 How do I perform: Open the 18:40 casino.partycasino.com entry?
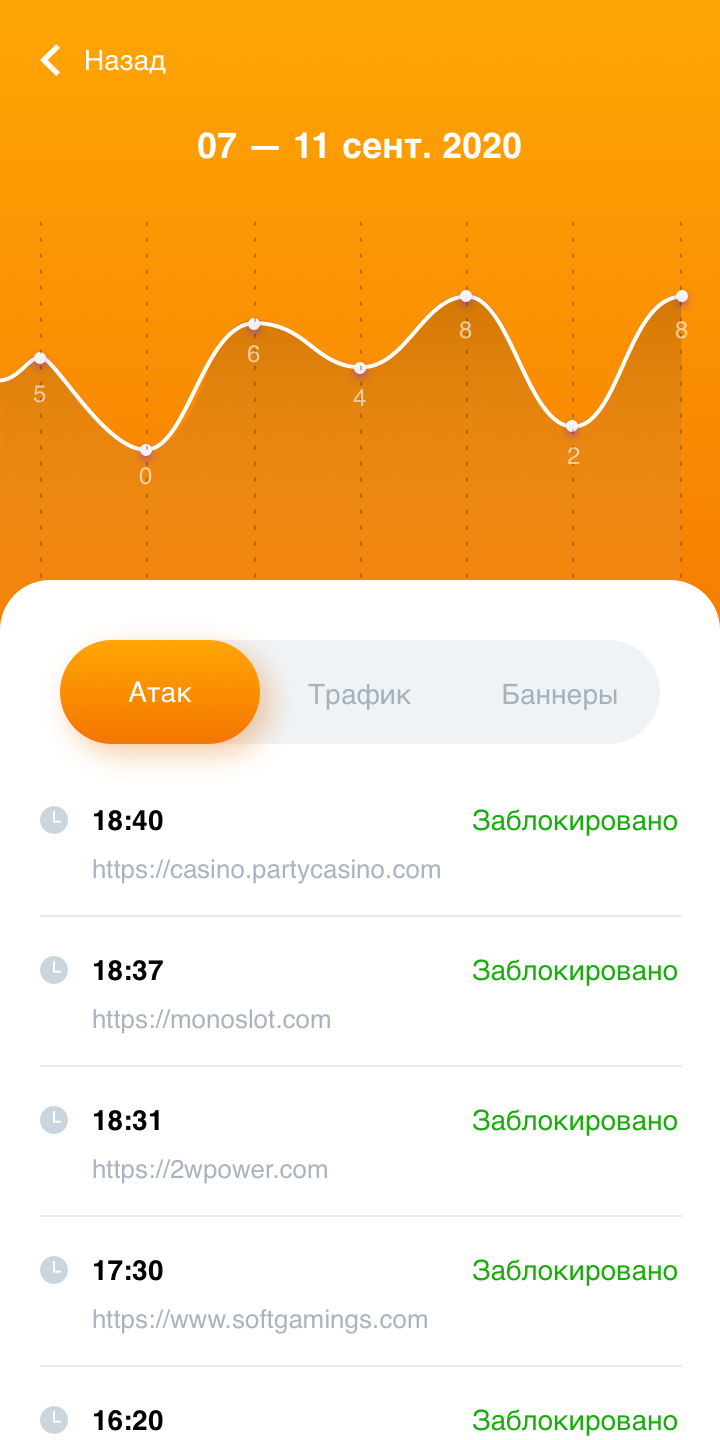coord(360,845)
